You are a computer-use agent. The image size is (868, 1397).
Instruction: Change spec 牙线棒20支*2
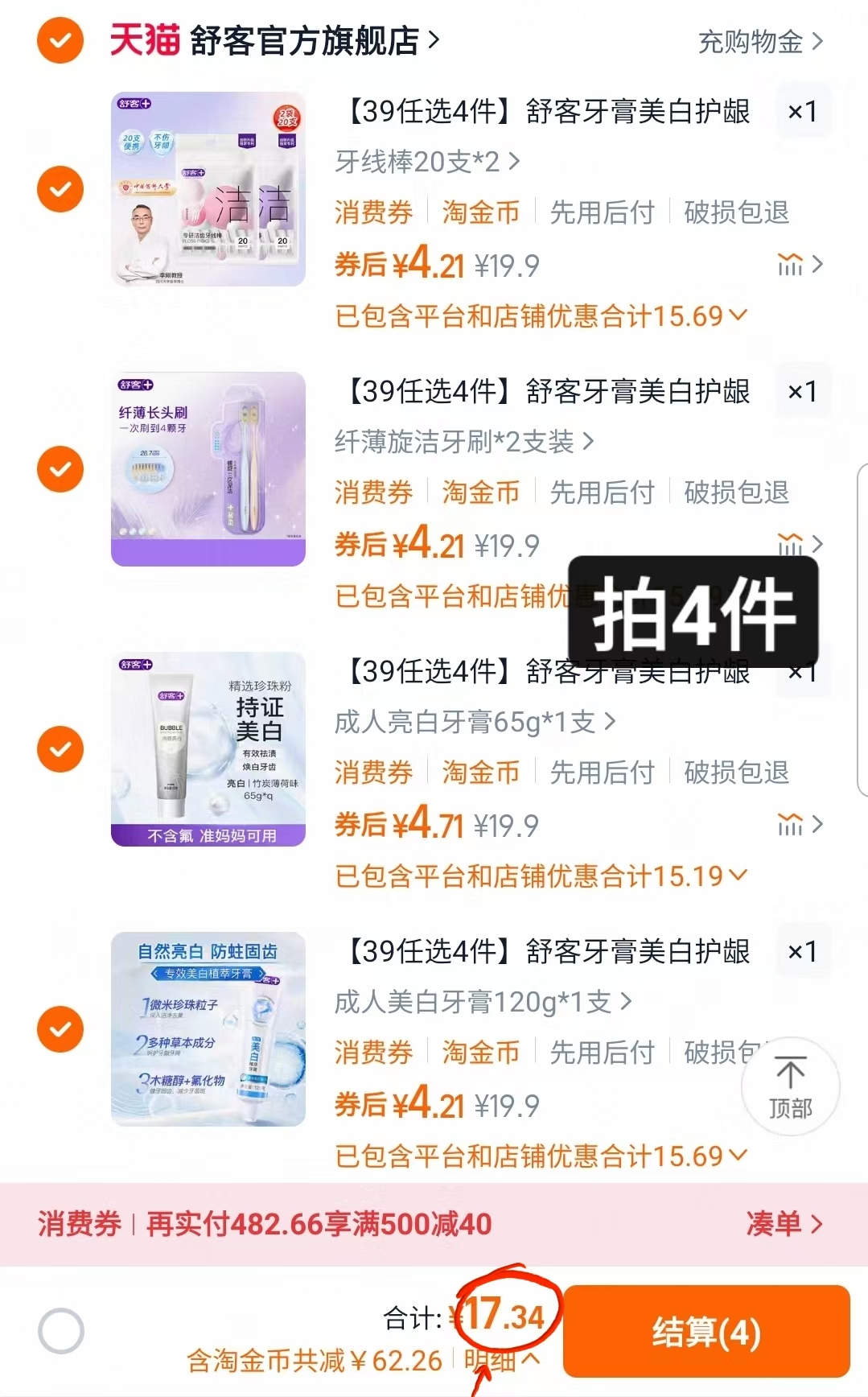coord(427,162)
